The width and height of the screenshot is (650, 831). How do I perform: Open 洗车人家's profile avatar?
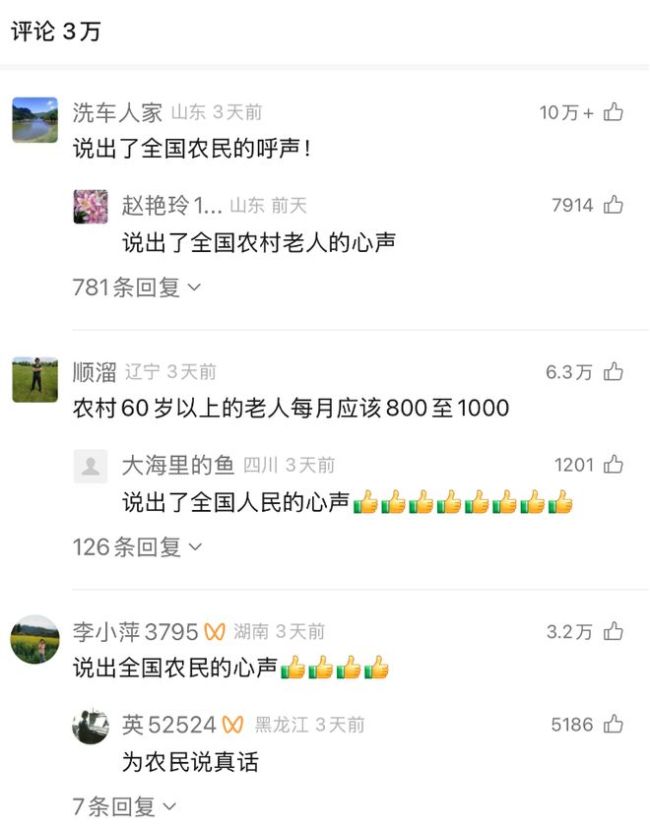35,120
